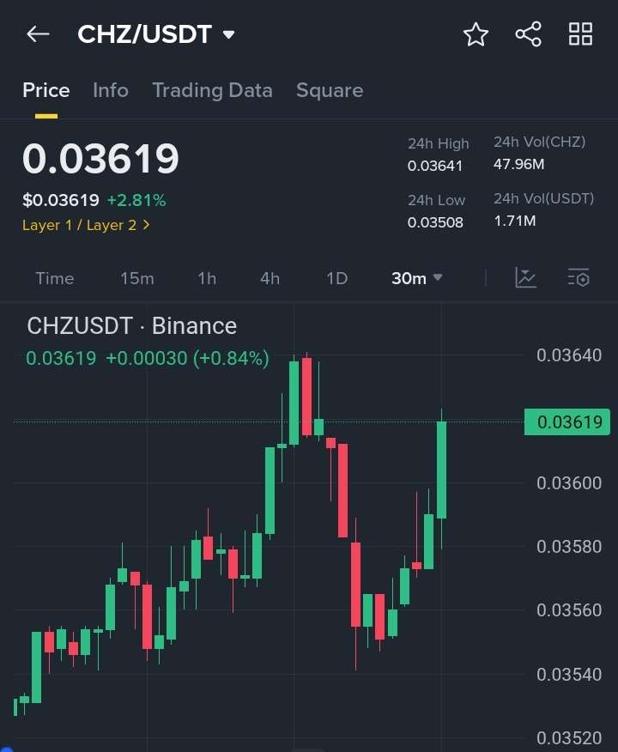This screenshot has height=752, width=618.
Task: Open the Square tab
Action: click(x=329, y=90)
